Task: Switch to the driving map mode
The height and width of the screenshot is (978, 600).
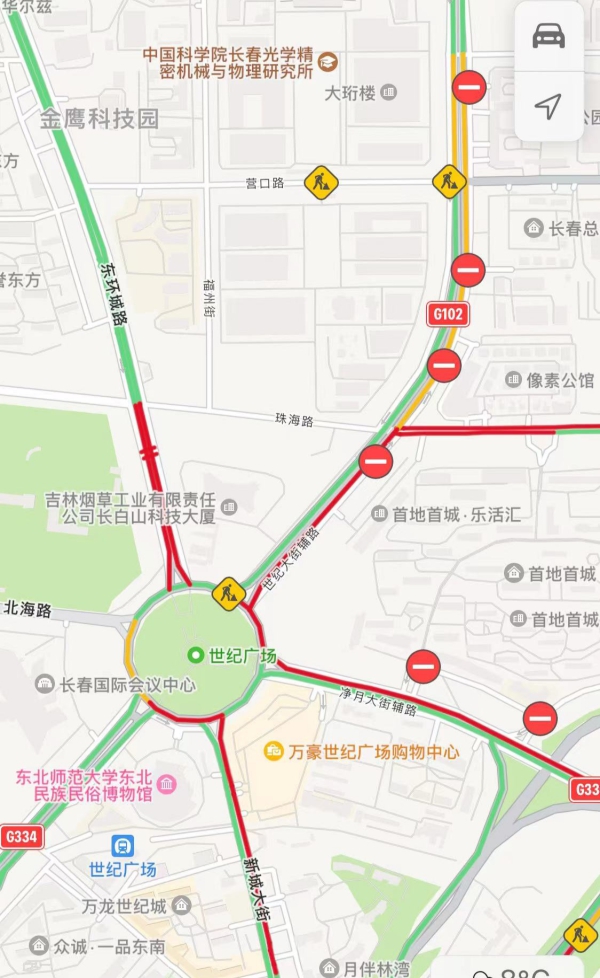Action: (x=548, y=37)
